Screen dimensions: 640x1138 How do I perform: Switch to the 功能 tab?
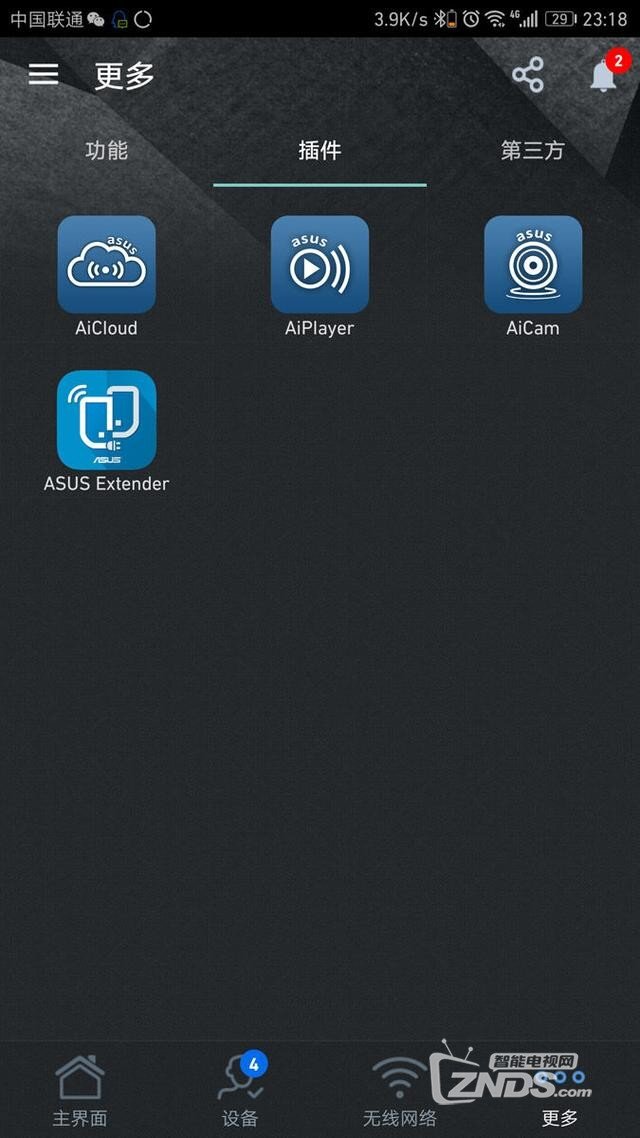tap(106, 151)
